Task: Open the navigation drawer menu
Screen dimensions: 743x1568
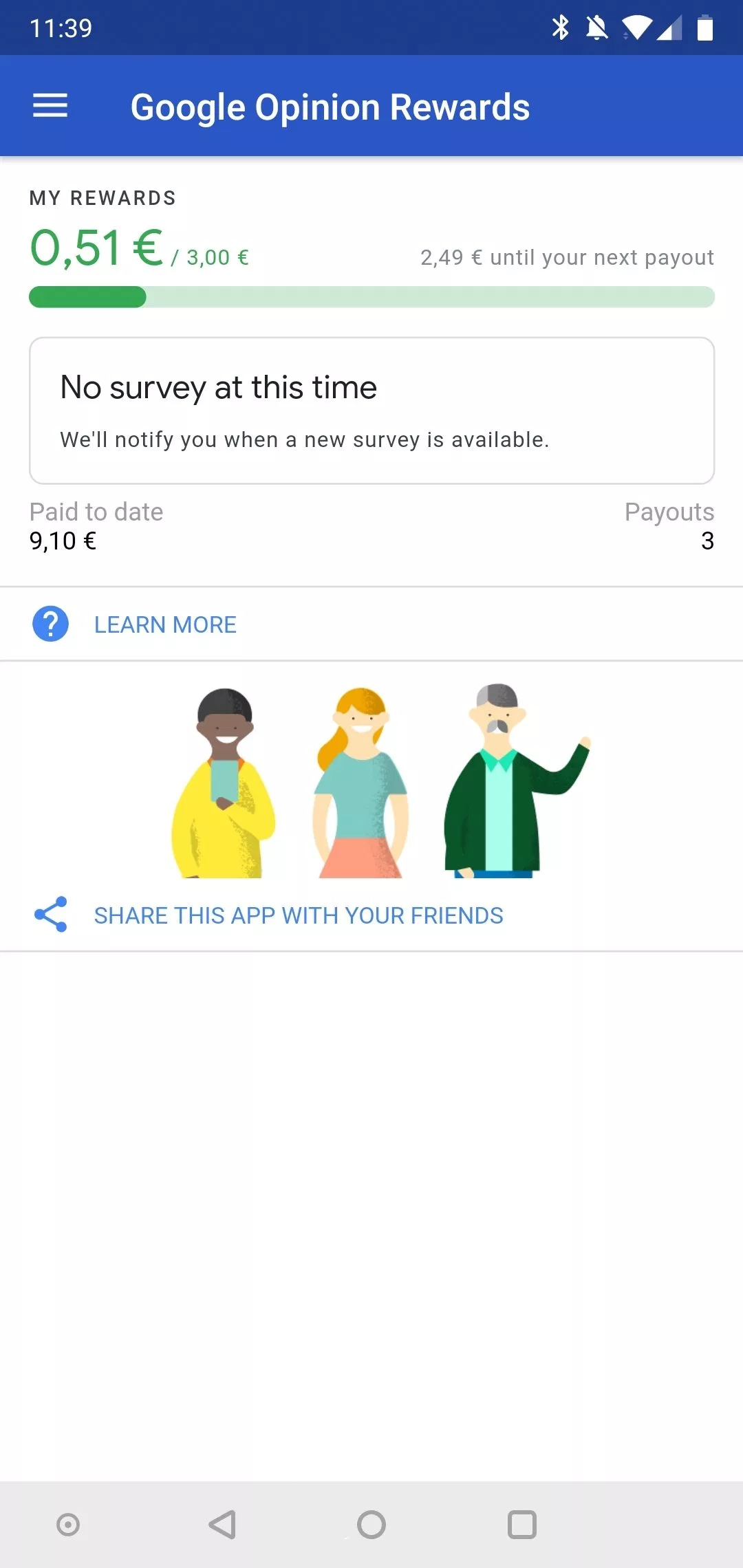Action: pos(49,105)
